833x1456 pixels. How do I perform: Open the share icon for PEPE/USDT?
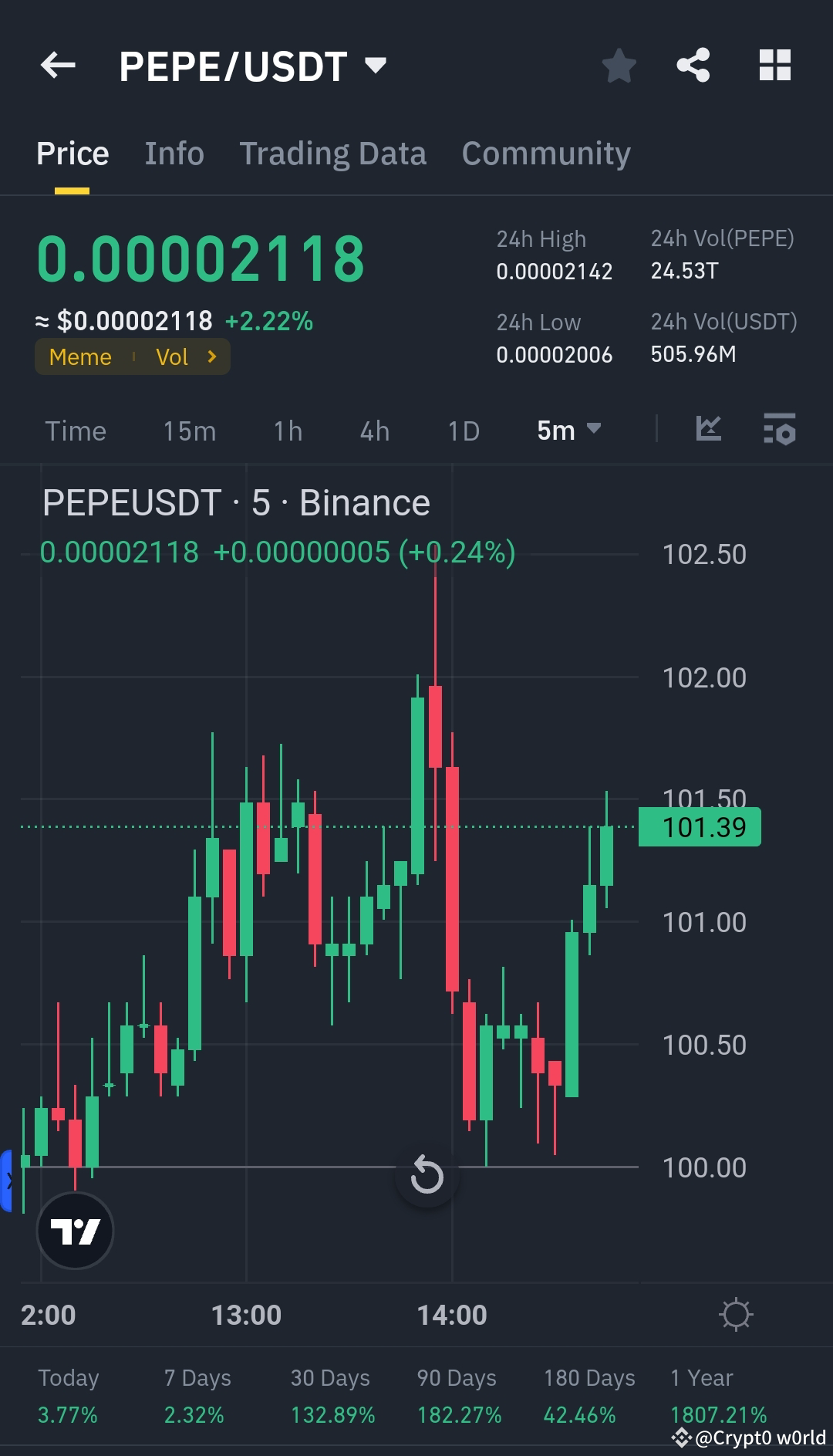pyautogui.click(x=693, y=66)
